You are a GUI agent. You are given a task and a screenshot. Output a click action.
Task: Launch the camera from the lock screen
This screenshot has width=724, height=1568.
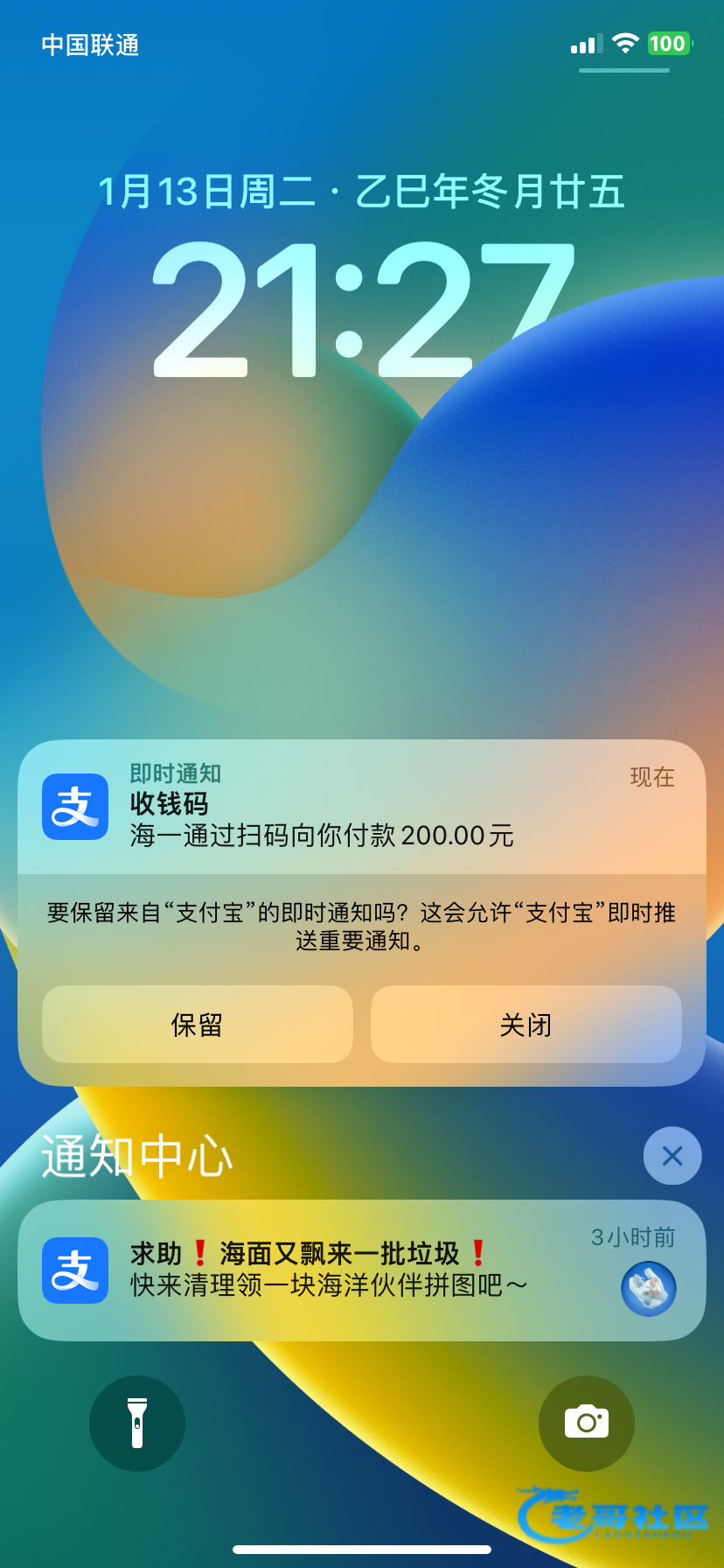(x=586, y=1423)
